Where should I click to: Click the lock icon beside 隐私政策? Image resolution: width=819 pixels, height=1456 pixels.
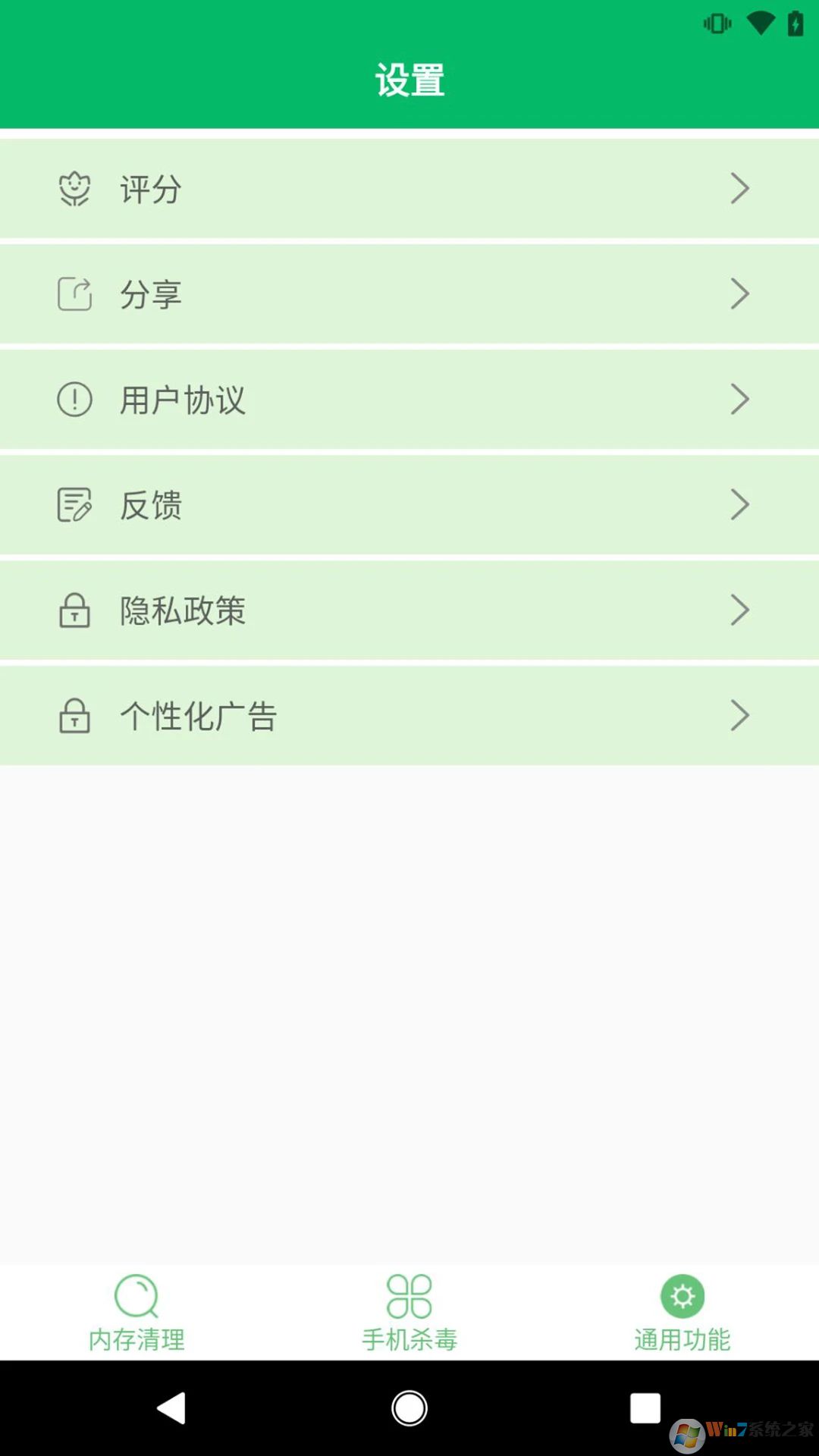[x=73, y=610]
